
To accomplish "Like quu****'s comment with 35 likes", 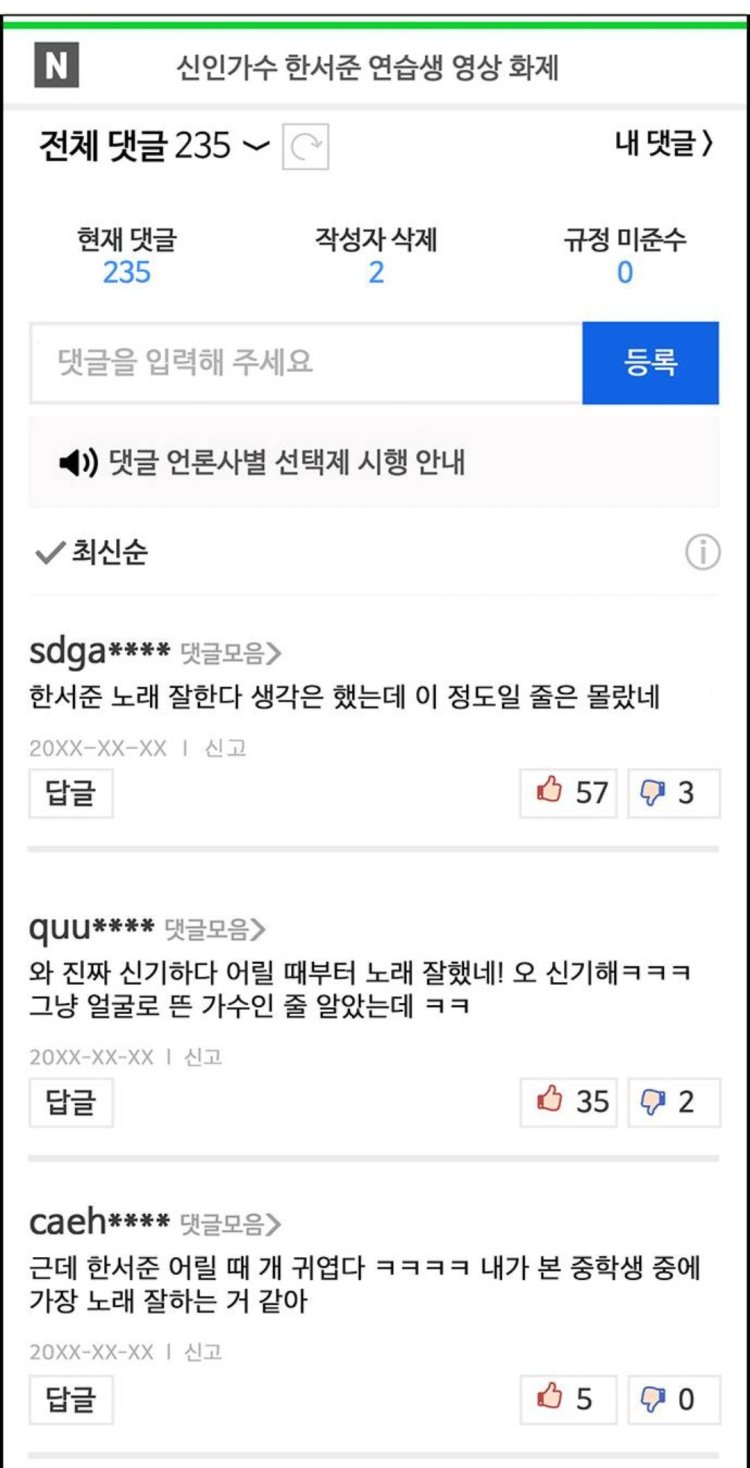I will [x=569, y=1102].
